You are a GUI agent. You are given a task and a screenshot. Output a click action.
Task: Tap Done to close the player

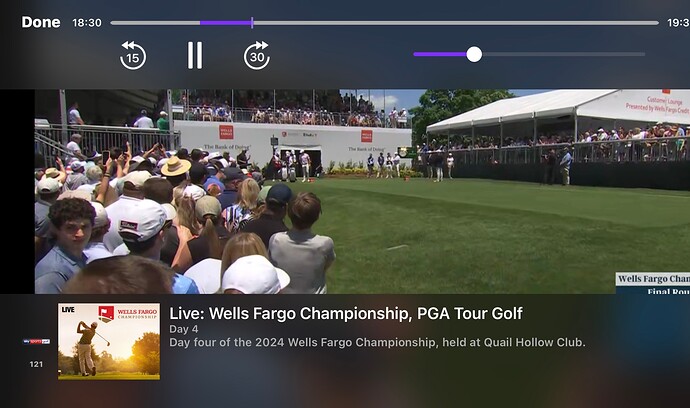click(41, 22)
